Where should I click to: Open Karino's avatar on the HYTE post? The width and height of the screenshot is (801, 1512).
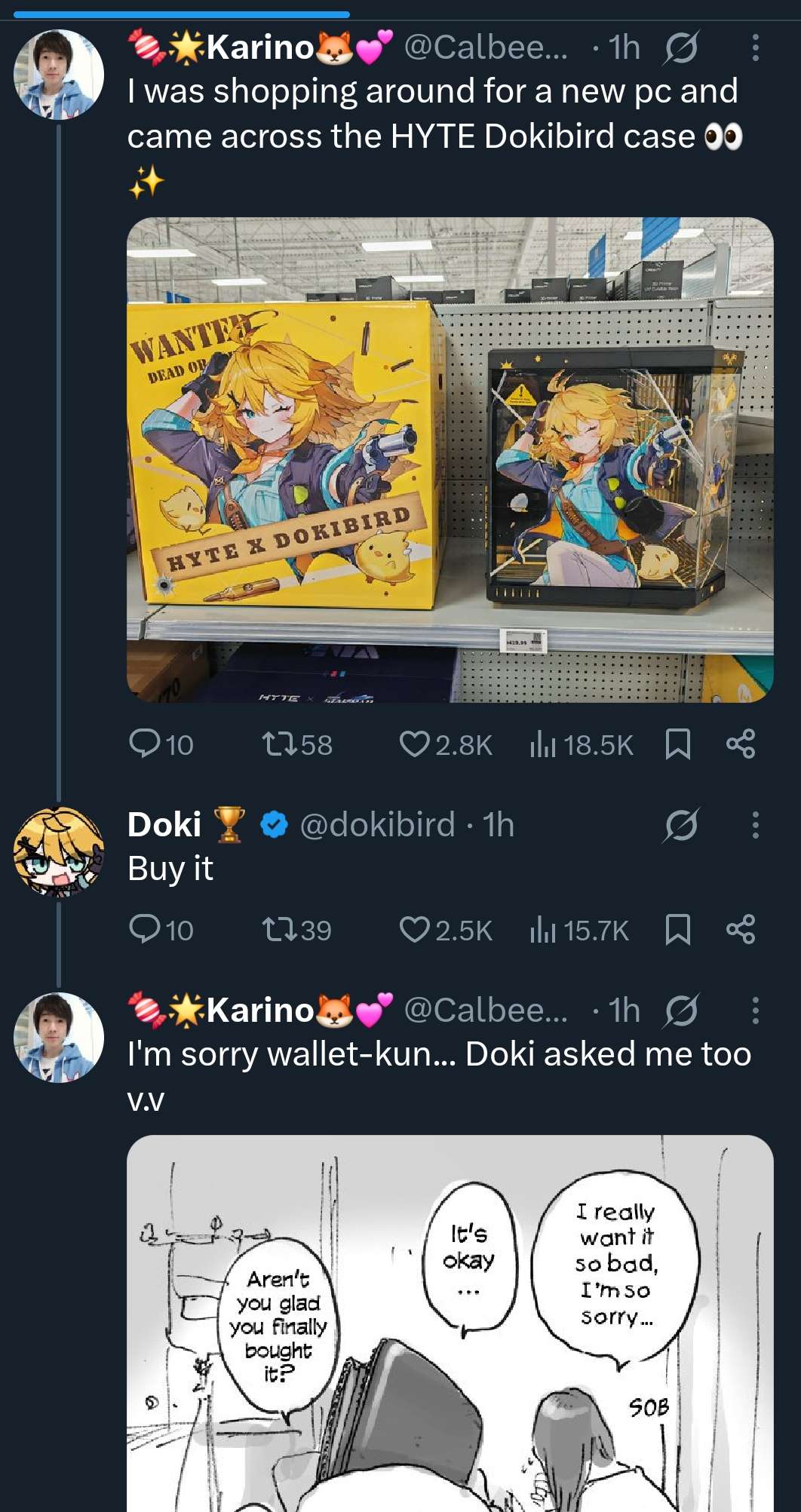tap(59, 75)
